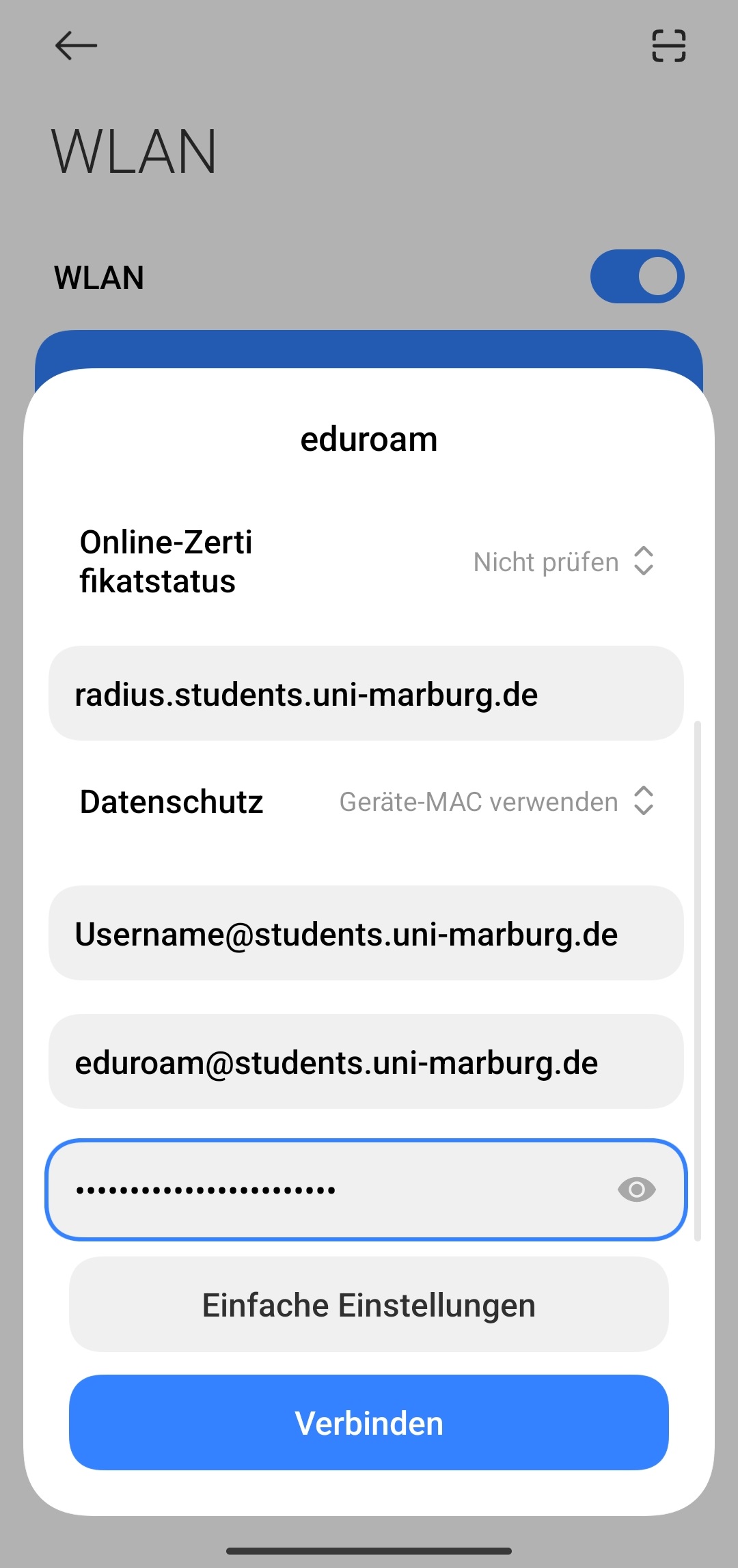Edit the Username@students.uni-marburg.de identity field
This screenshot has height=1568, width=738.
(366, 933)
